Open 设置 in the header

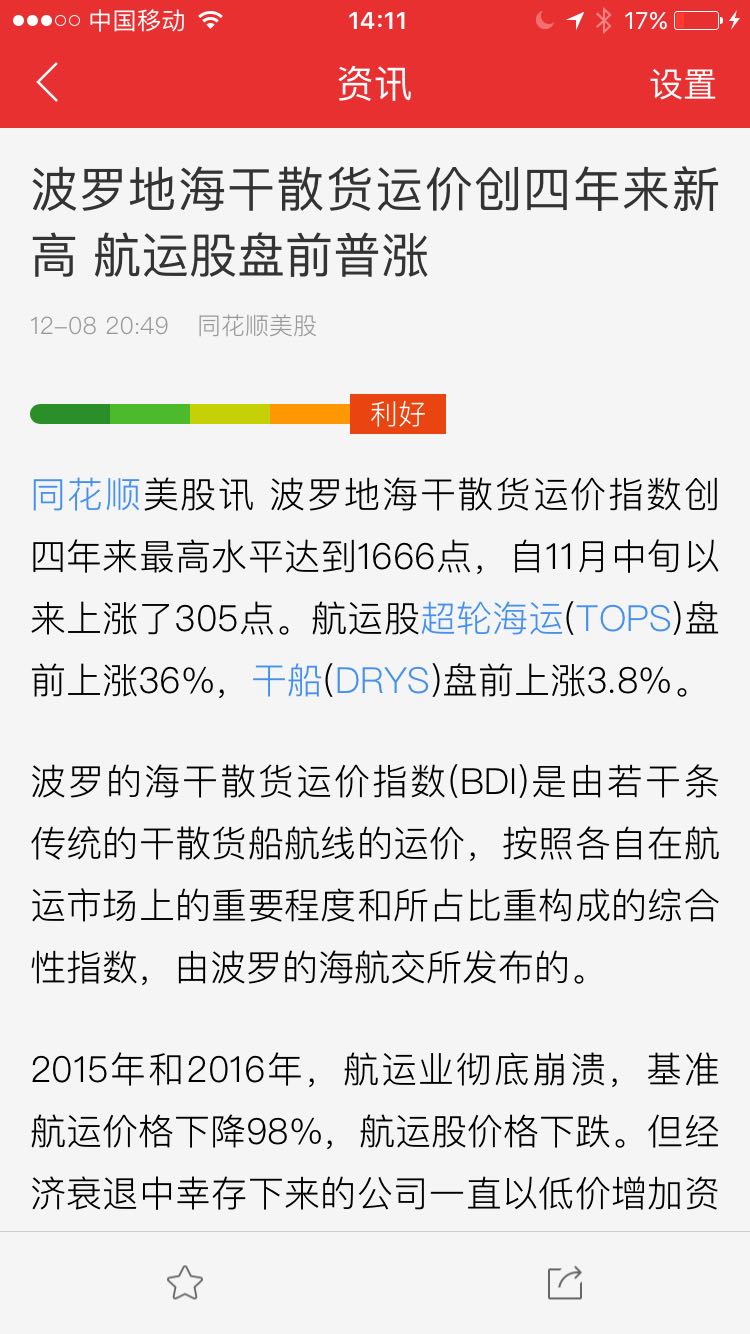tap(683, 84)
